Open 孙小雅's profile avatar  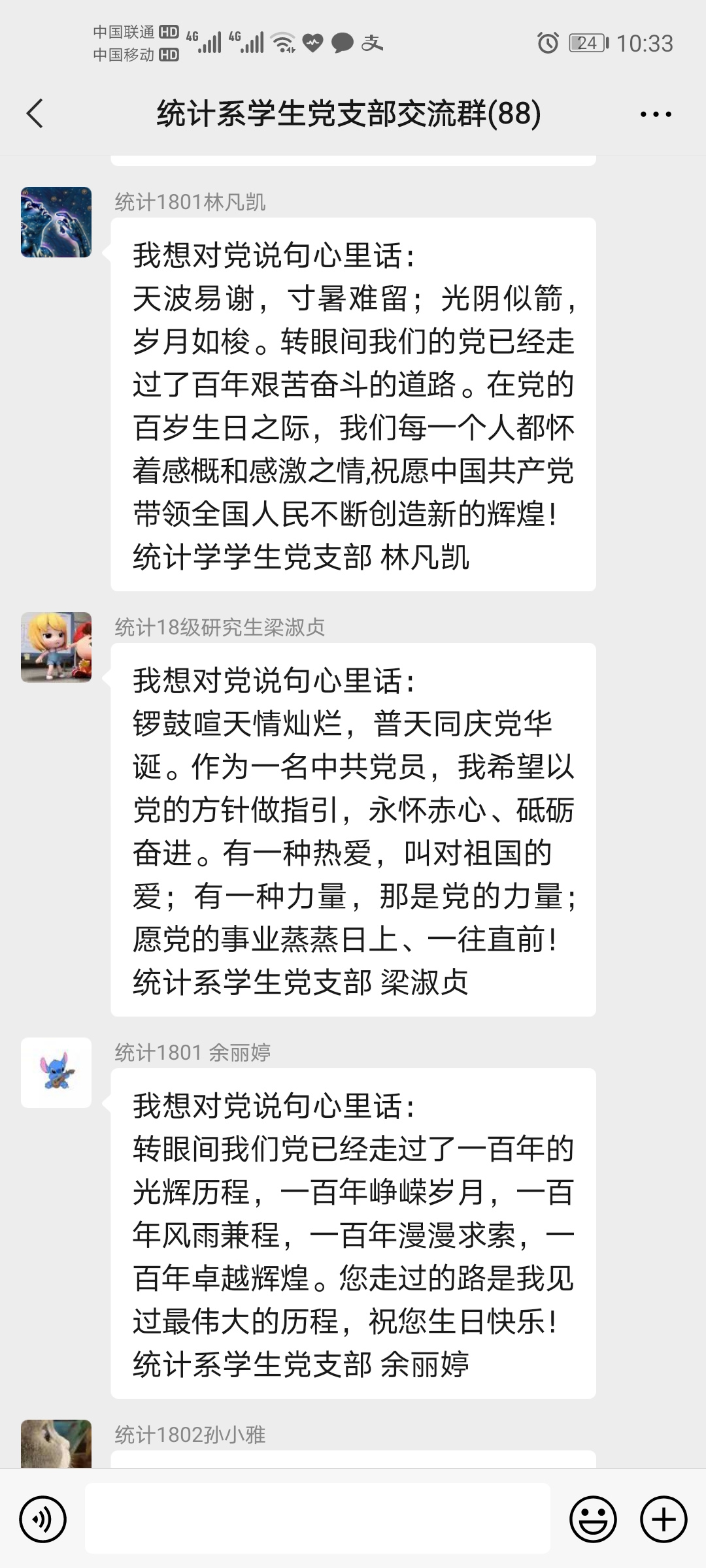56,1445
